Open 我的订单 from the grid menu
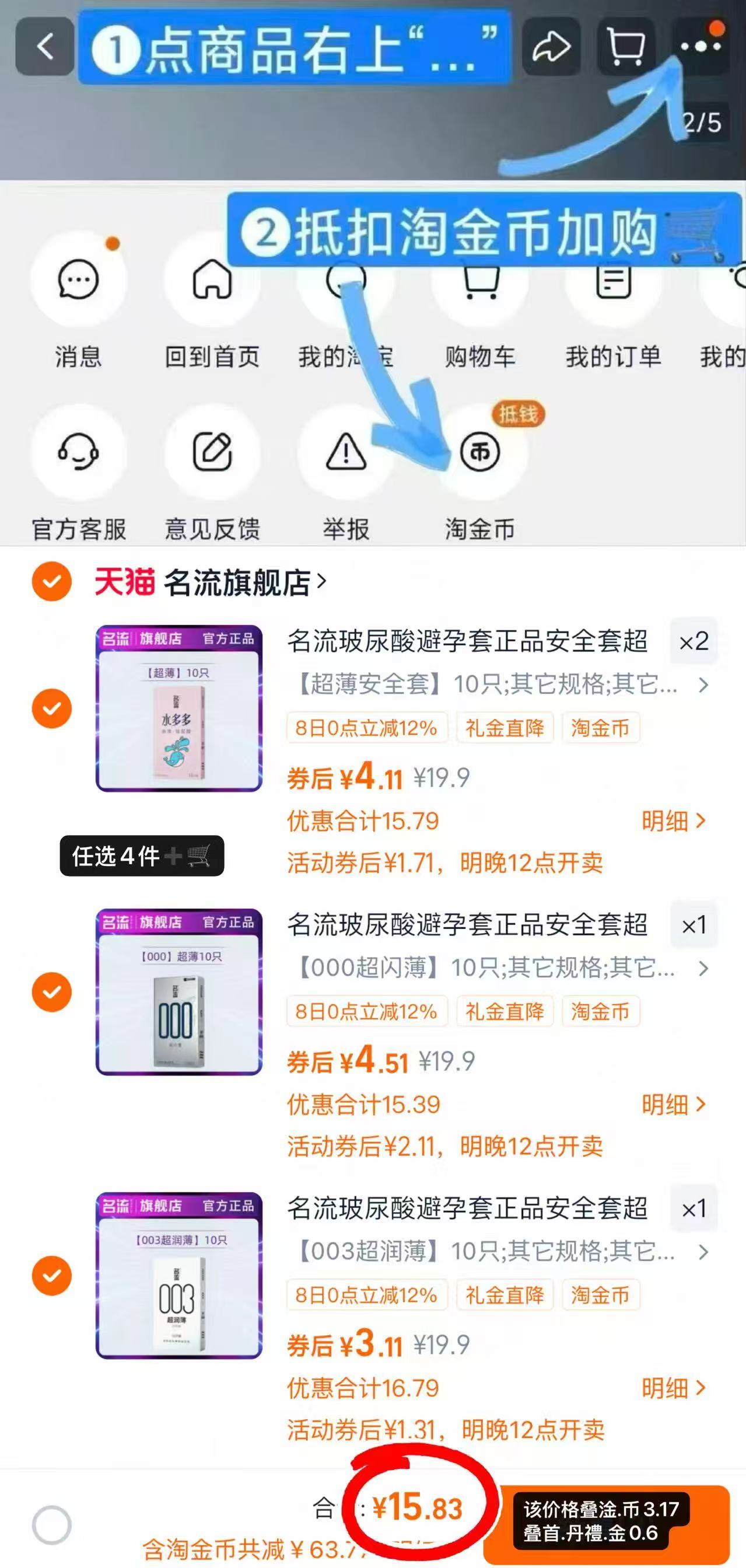The width and height of the screenshot is (746, 1568). [x=615, y=280]
